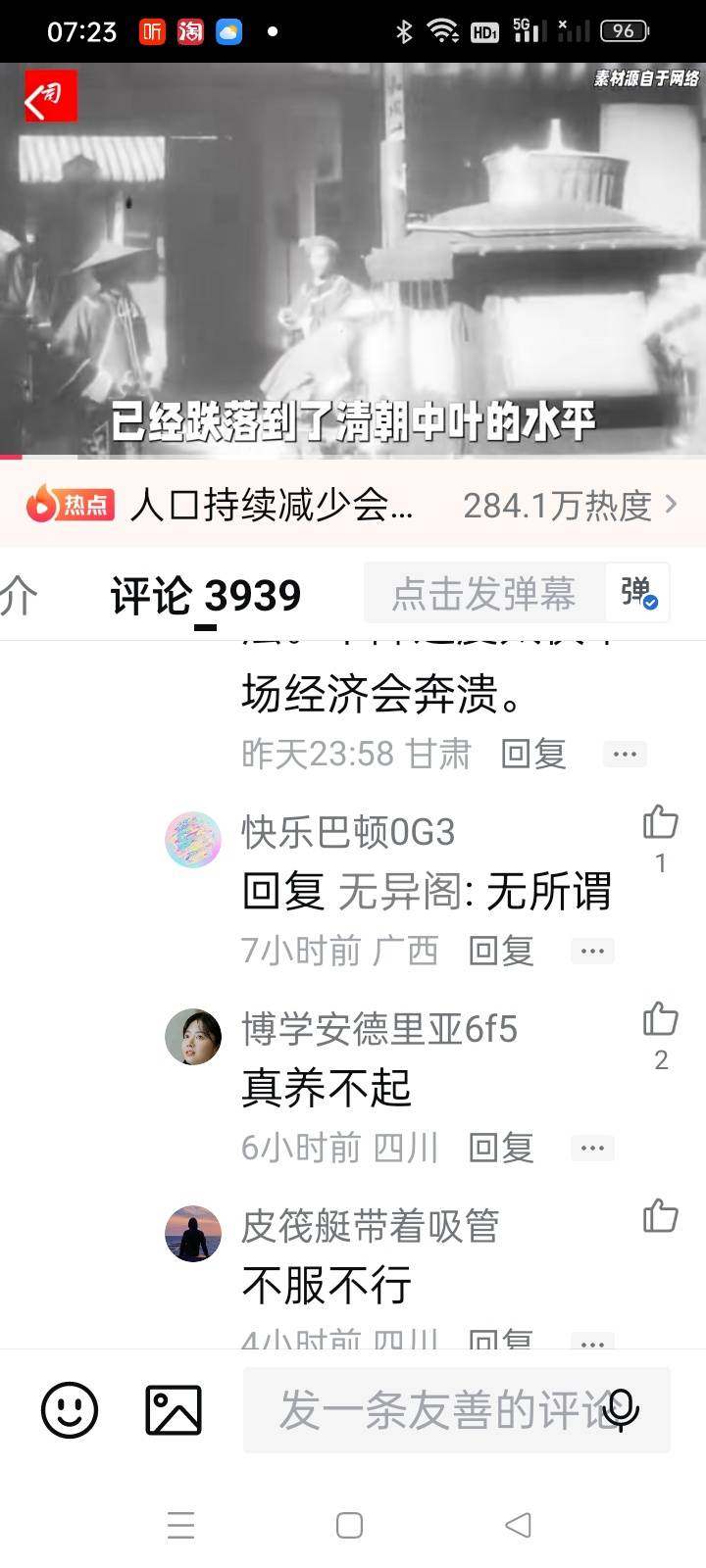Viewport: 706px width, 1568px height.
Task: Open more options on 快乐巴顿0G3's comment
Action: [x=592, y=951]
